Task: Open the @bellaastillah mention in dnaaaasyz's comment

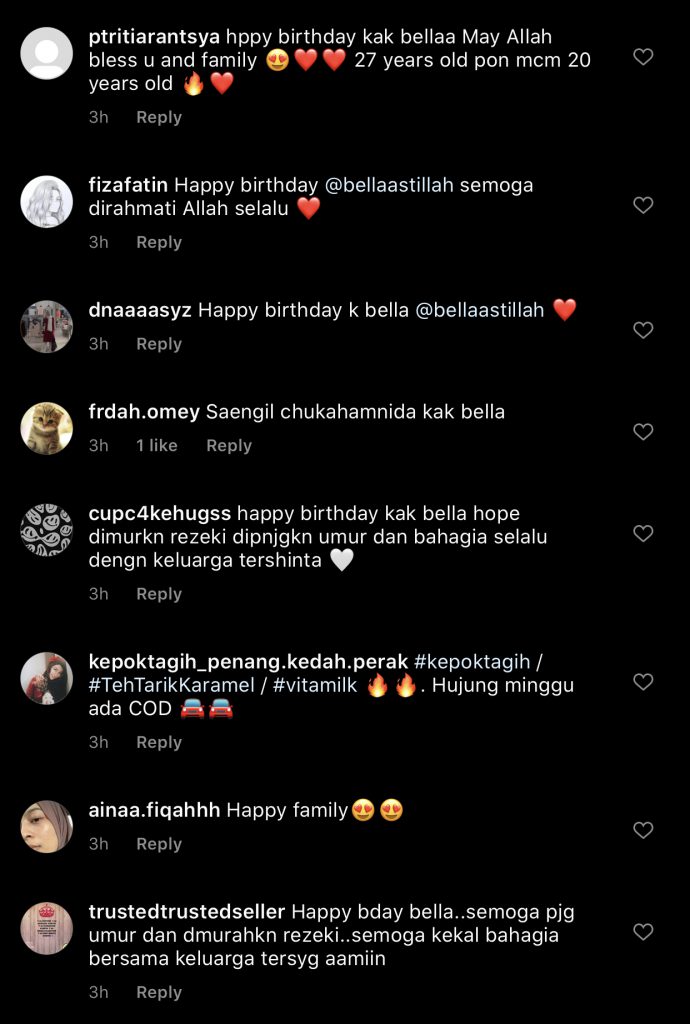Action: click(479, 310)
